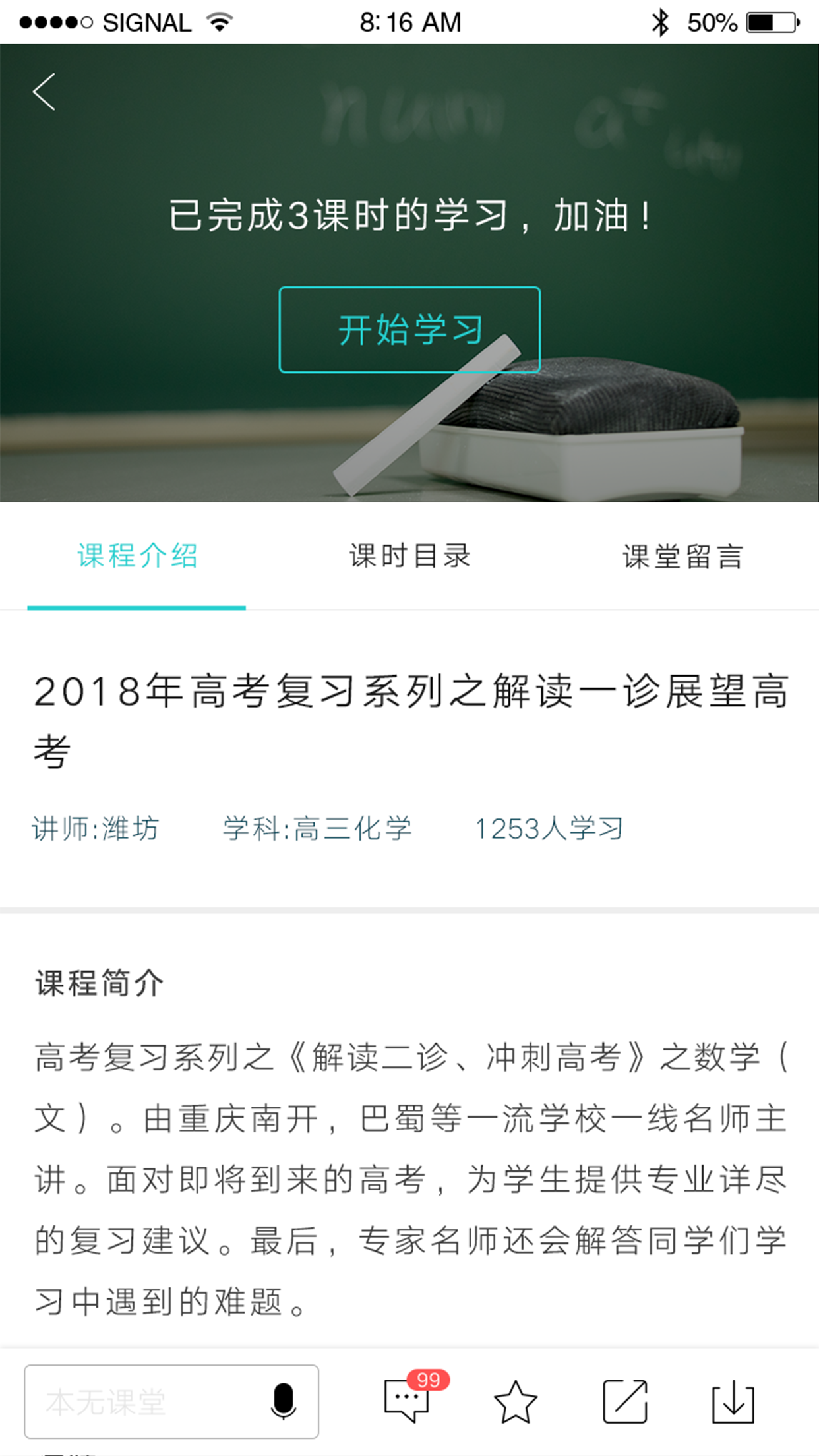The image size is (819, 1456).
Task: Focus the 本无课堂 message input field
Action: pyautogui.click(x=145, y=1401)
